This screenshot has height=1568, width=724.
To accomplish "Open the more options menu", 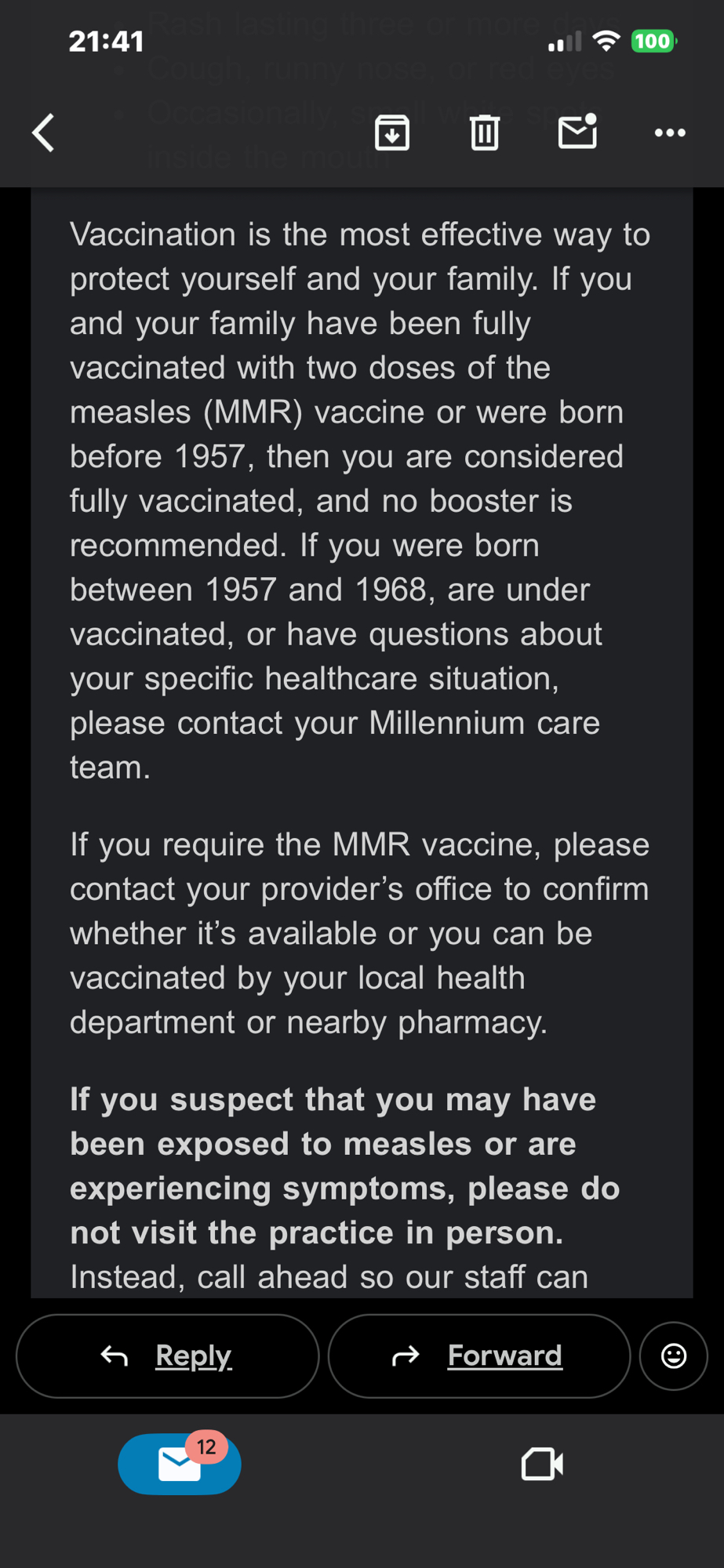I will (x=669, y=132).
